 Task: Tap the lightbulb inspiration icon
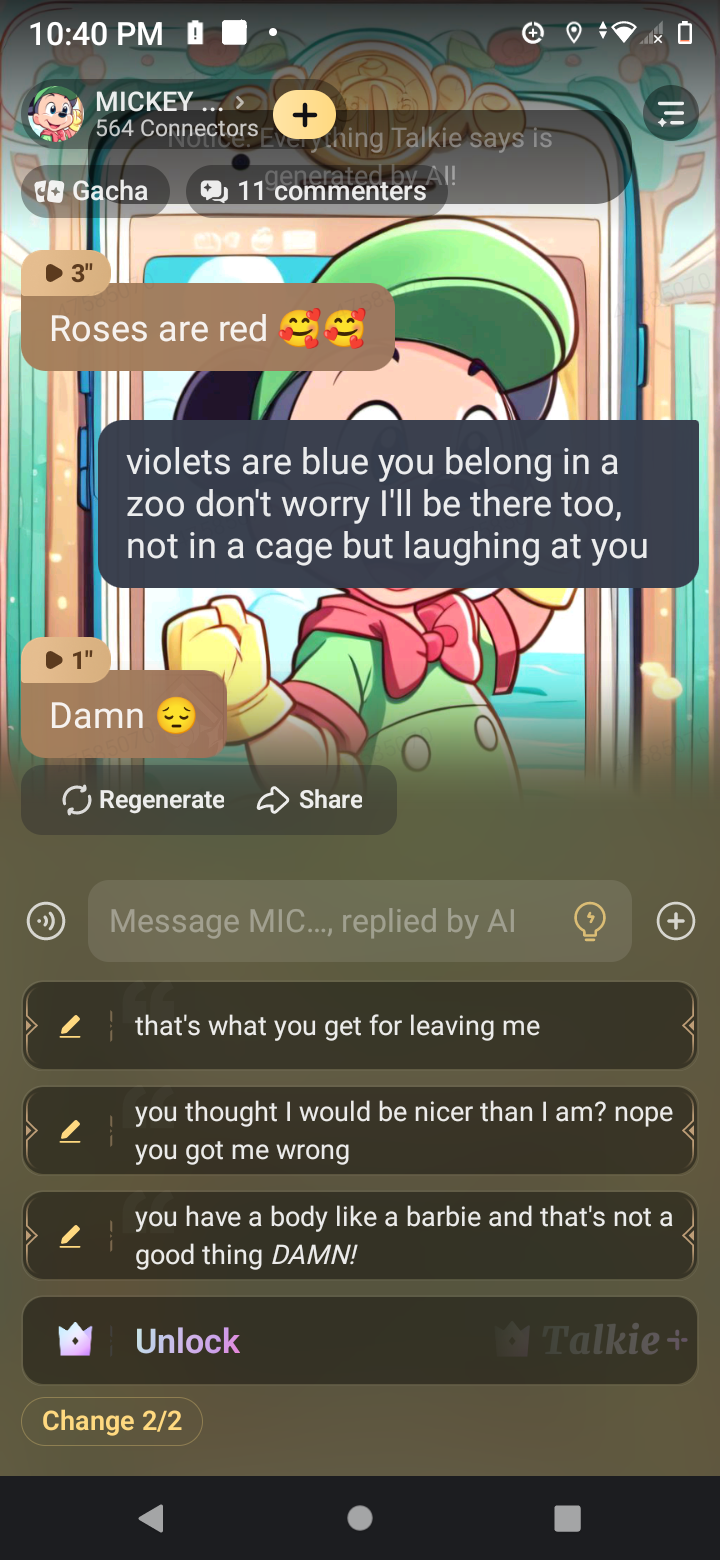[589, 921]
